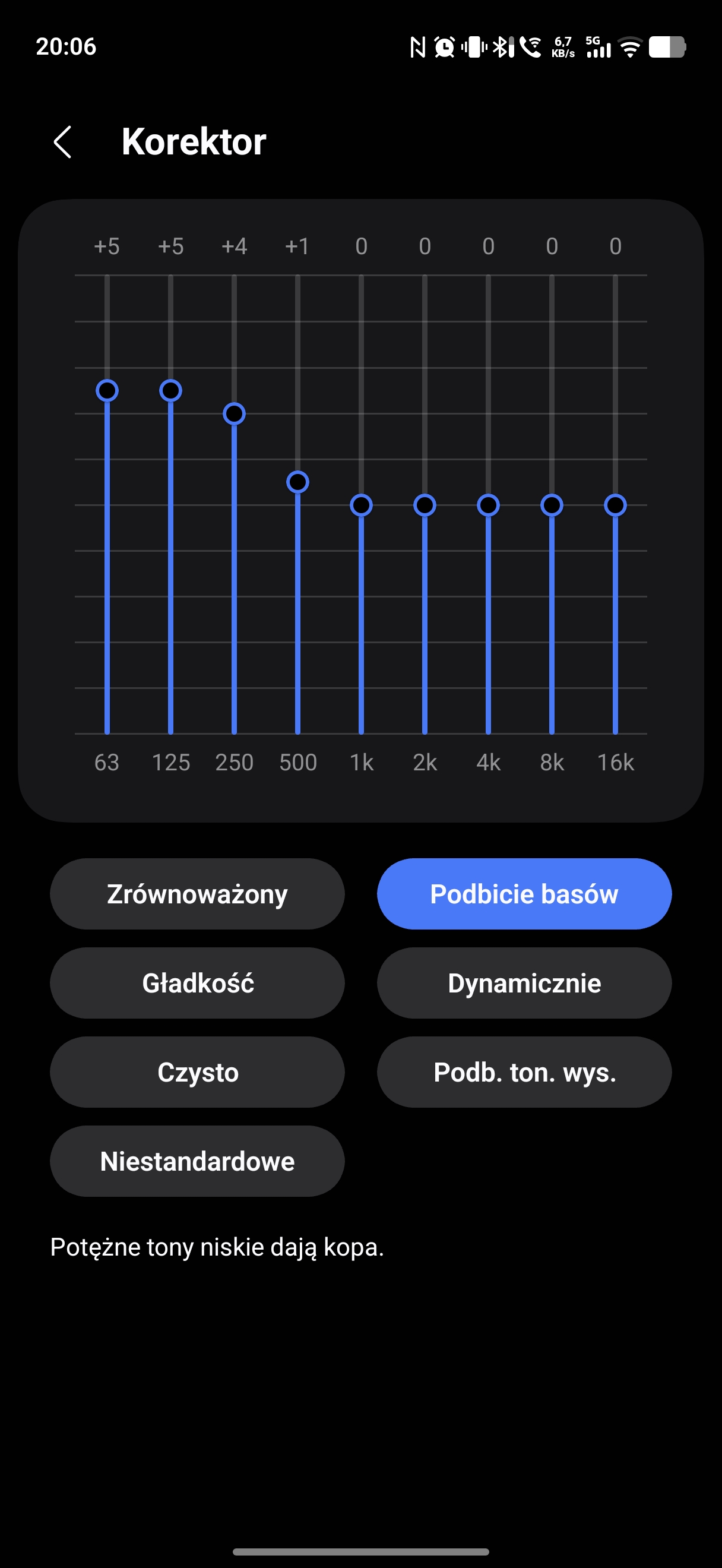Tap the 63 Hz band slider handle
722x1568 pixels.
107,391
